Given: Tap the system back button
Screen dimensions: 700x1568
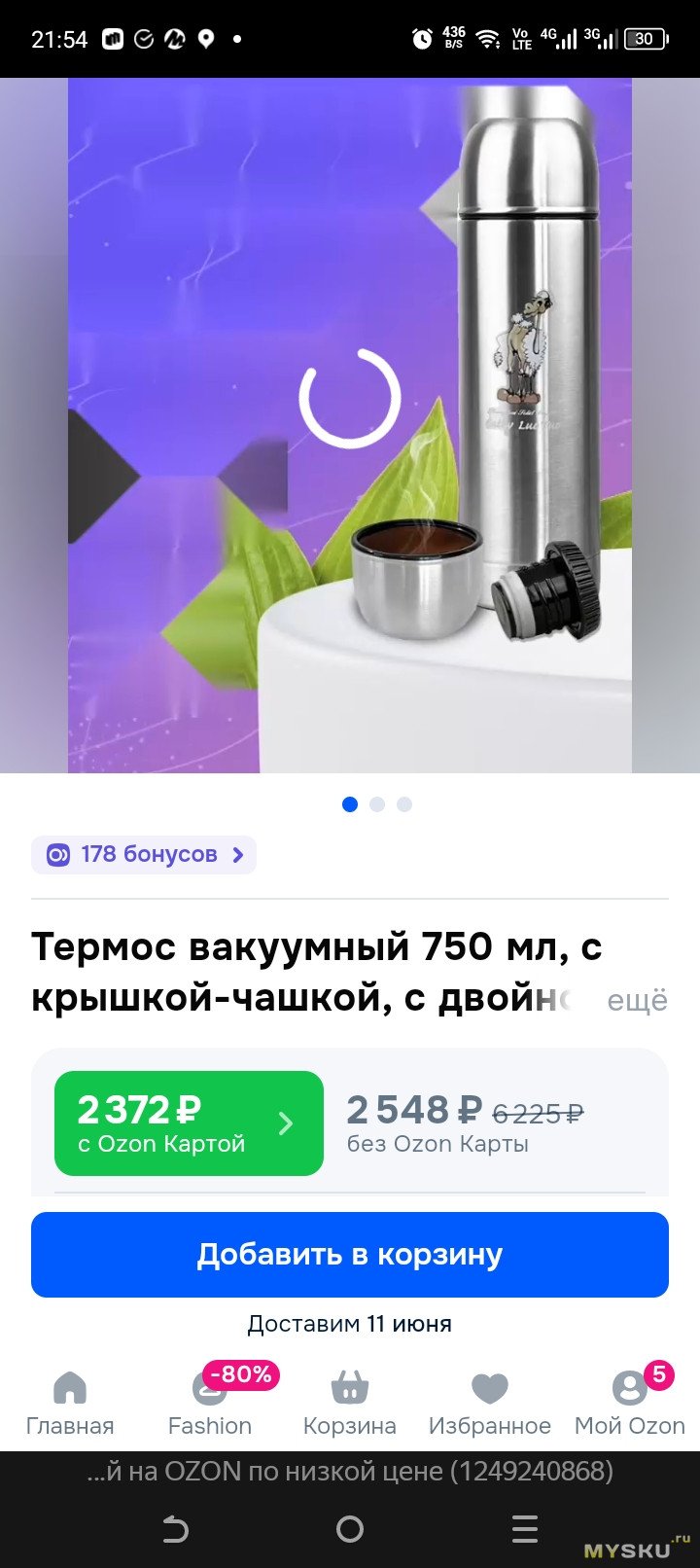Looking at the screenshot, I should coord(175,1529).
